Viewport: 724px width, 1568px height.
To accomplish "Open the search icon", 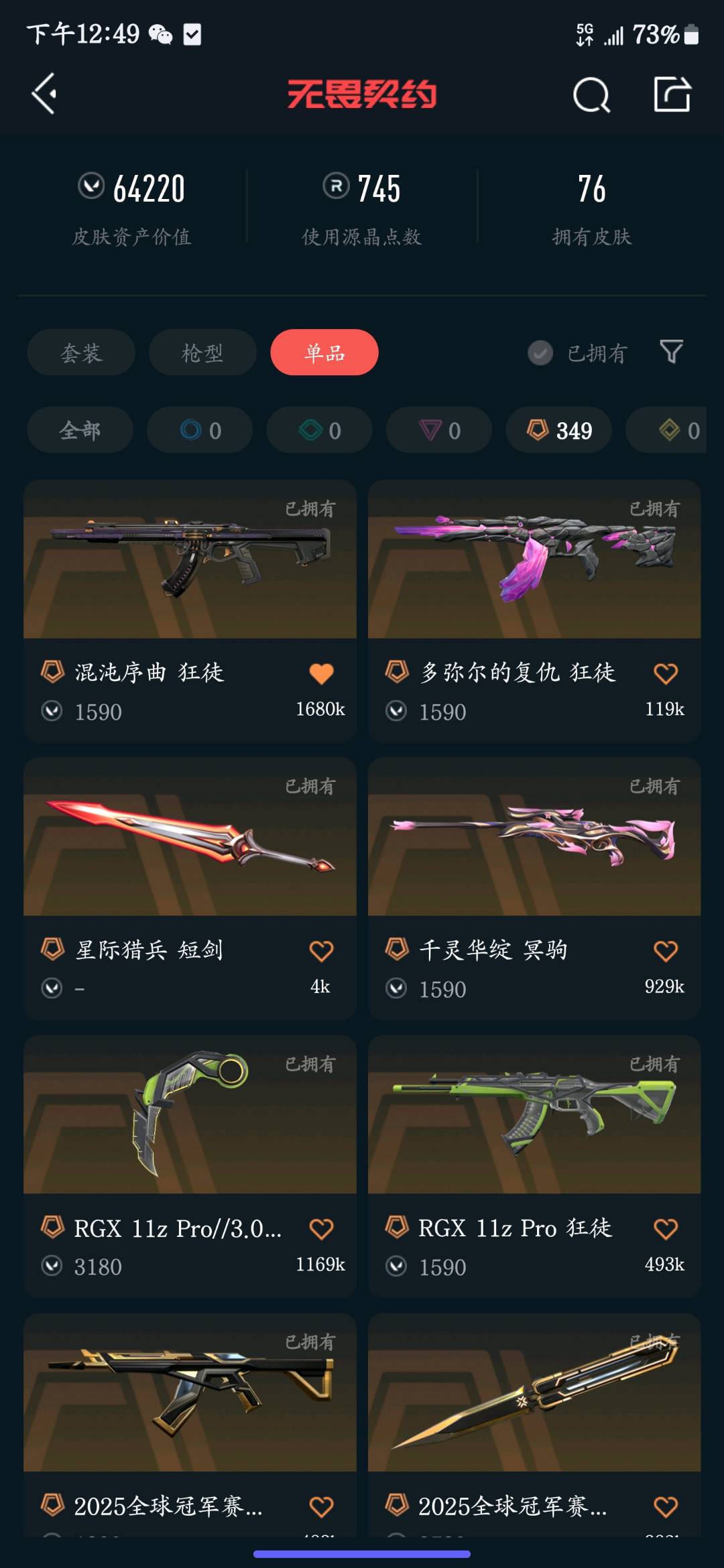I will (x=591, y=94).
